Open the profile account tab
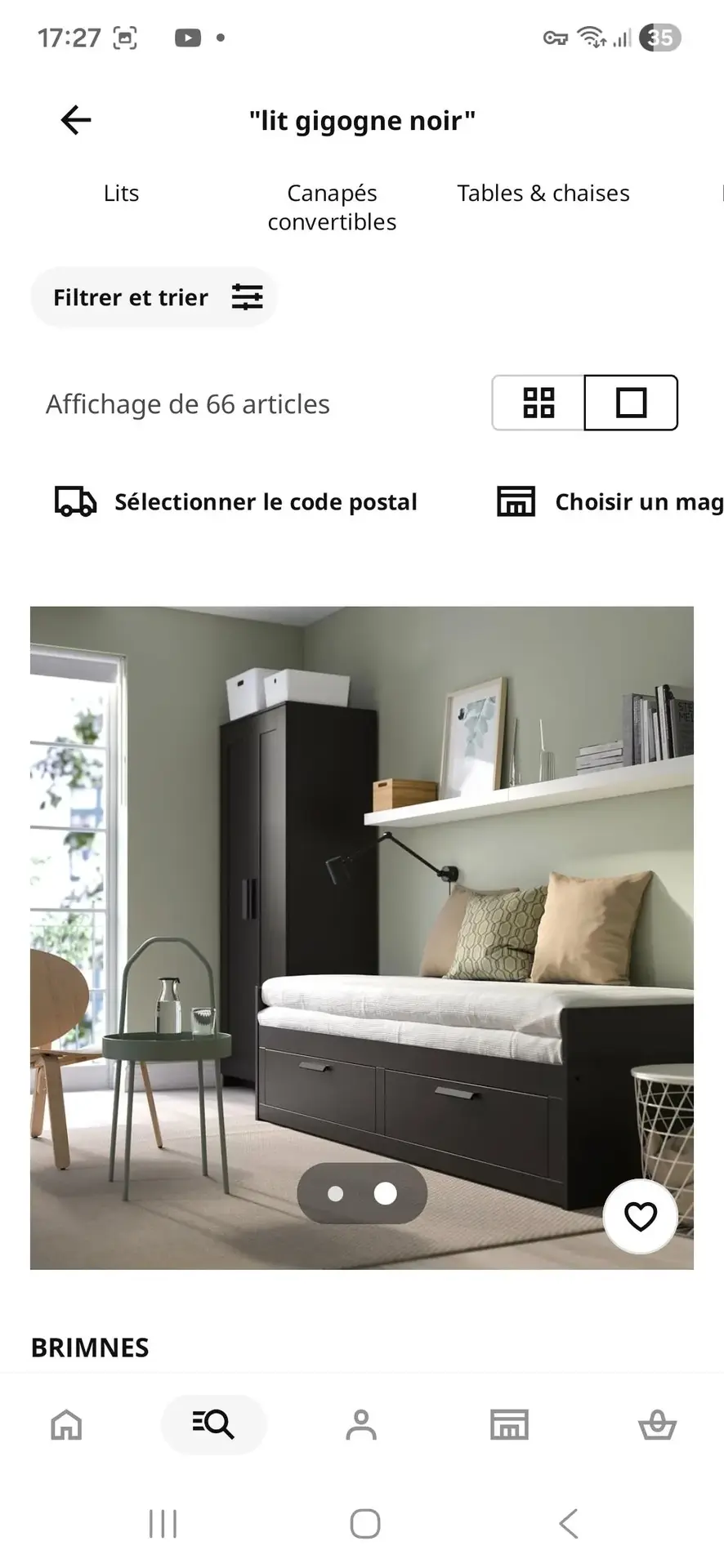Viewport: 724px width, 1568px height. point(361,1425)
